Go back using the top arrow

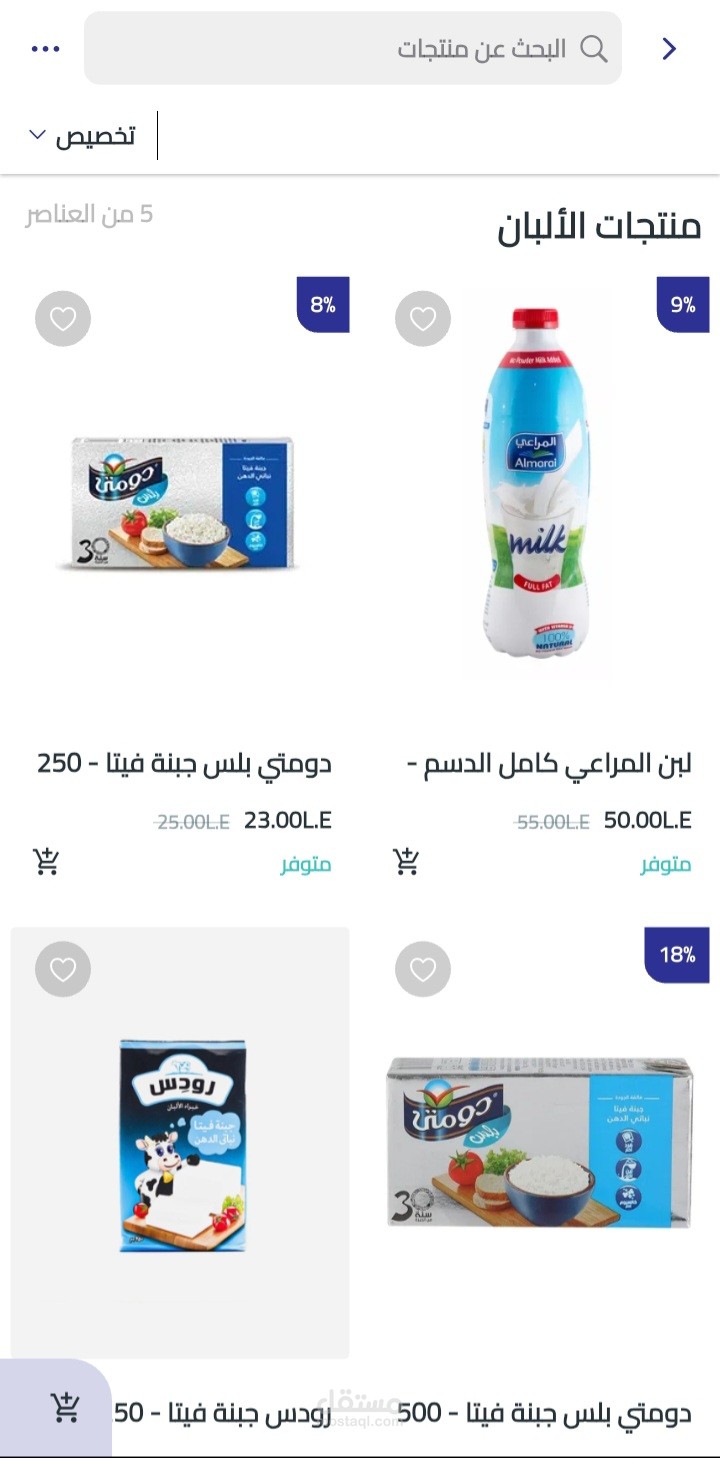pos(669,48)
